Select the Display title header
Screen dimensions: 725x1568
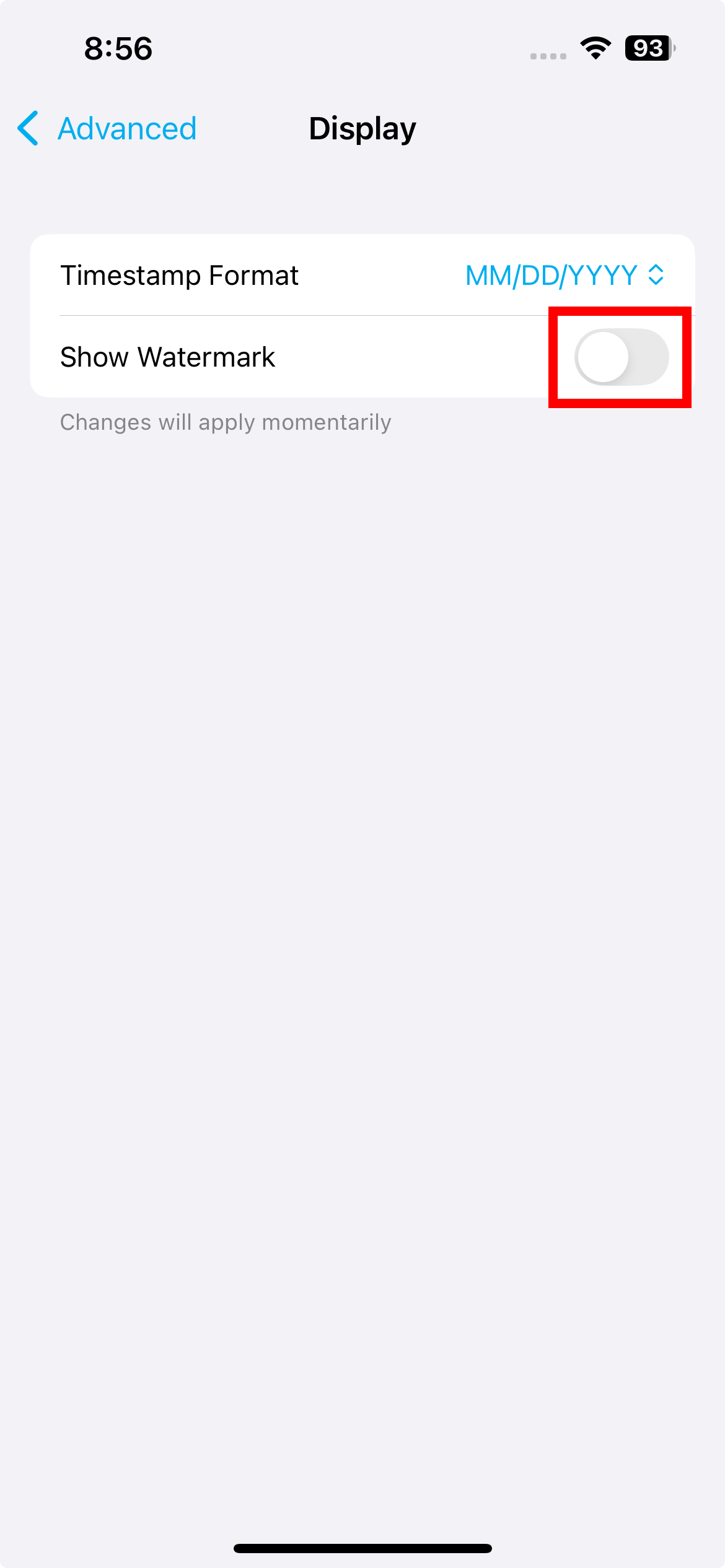point(362,129)
